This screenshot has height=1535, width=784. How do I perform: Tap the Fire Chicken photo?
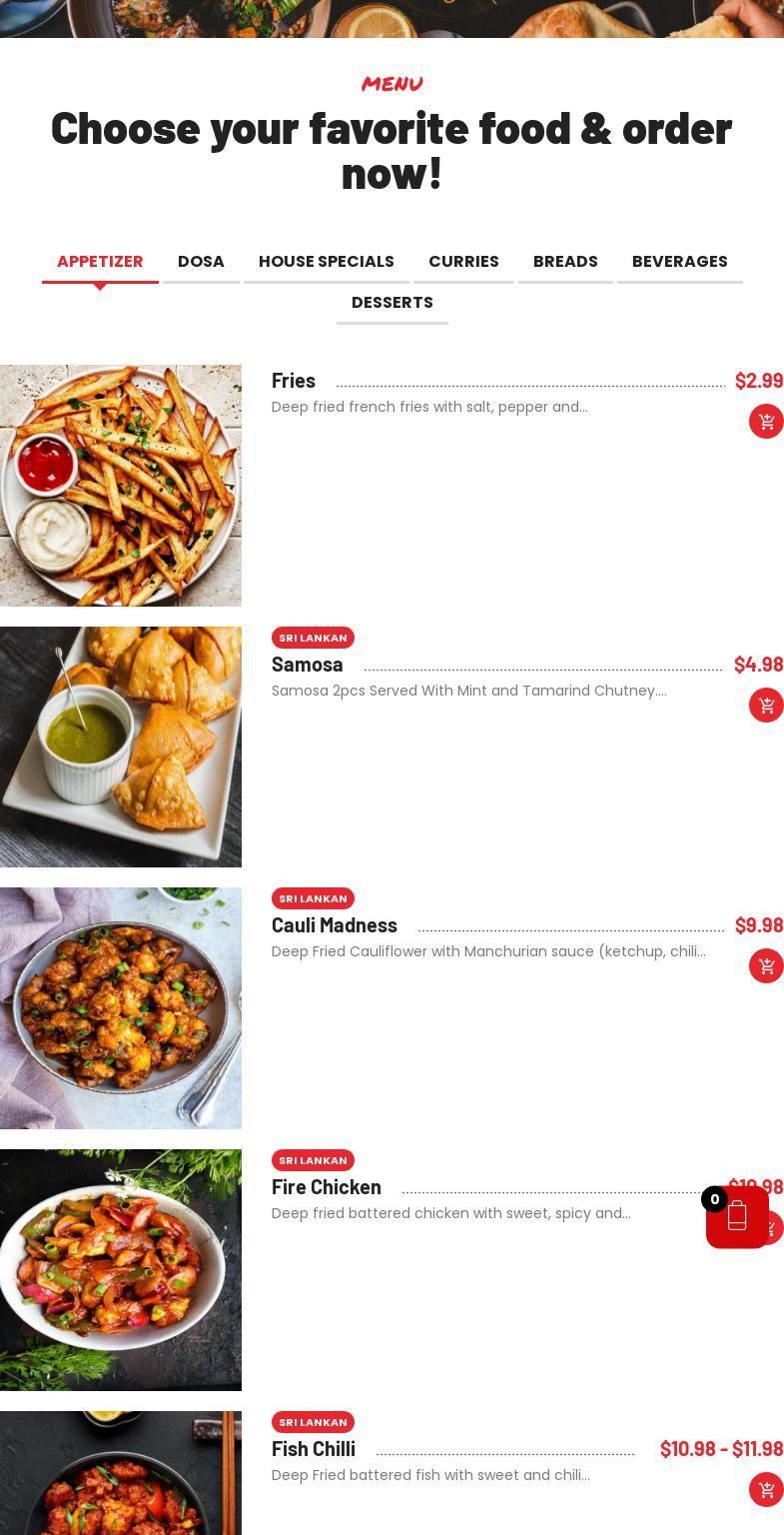[121, 1270]
